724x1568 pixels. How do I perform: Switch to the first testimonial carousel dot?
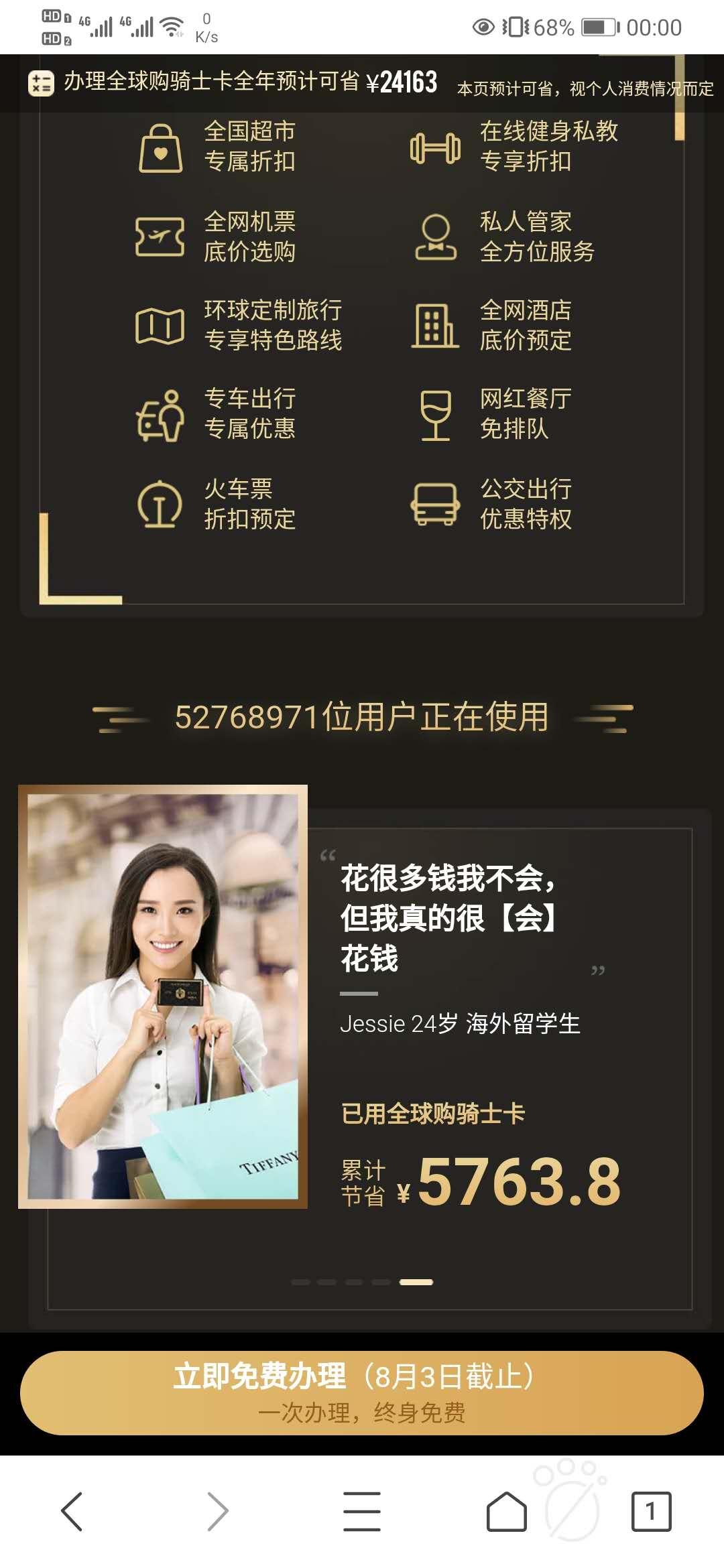point(300,1282)
